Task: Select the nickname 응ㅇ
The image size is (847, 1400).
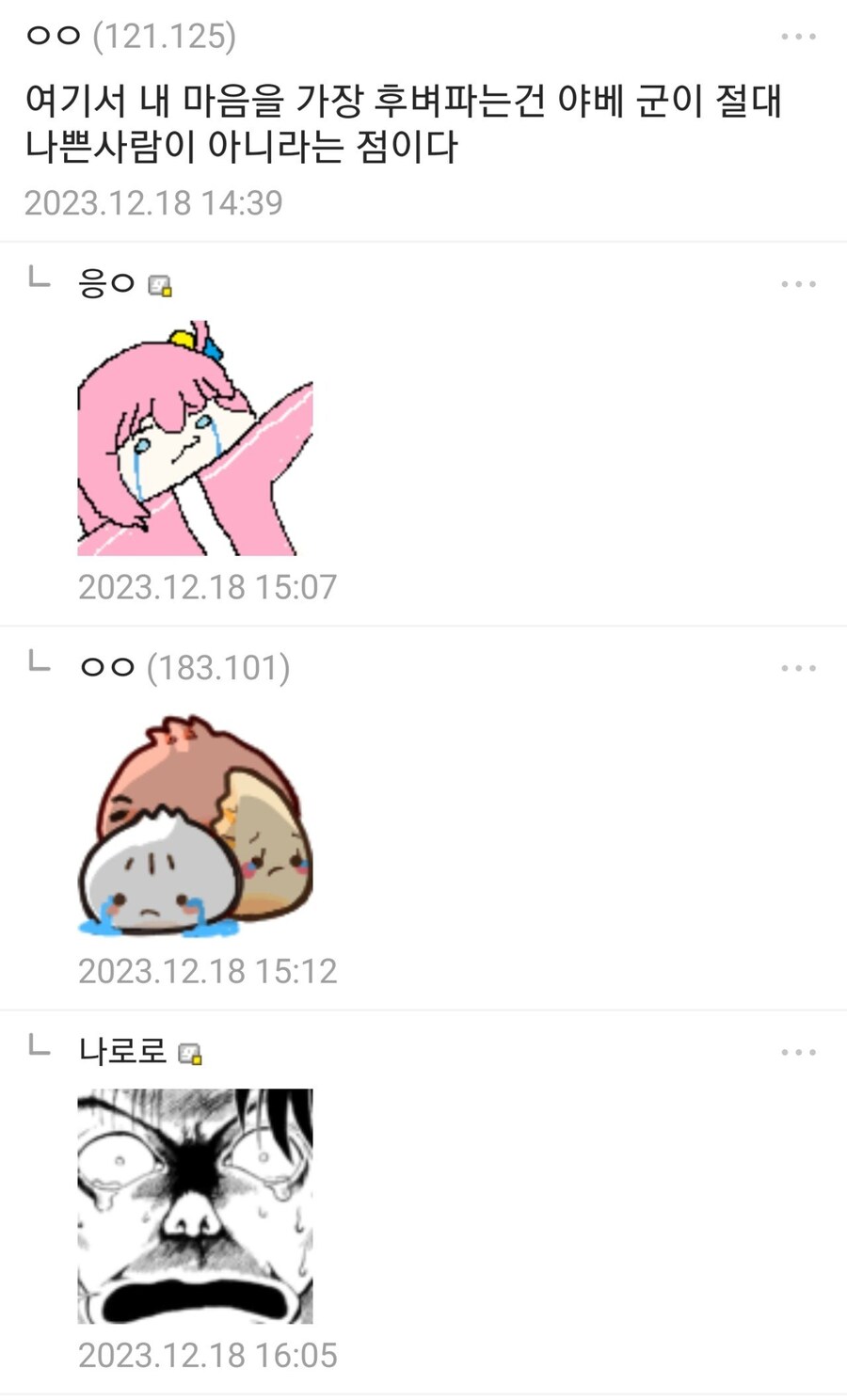Action: [x=104, y=281]
